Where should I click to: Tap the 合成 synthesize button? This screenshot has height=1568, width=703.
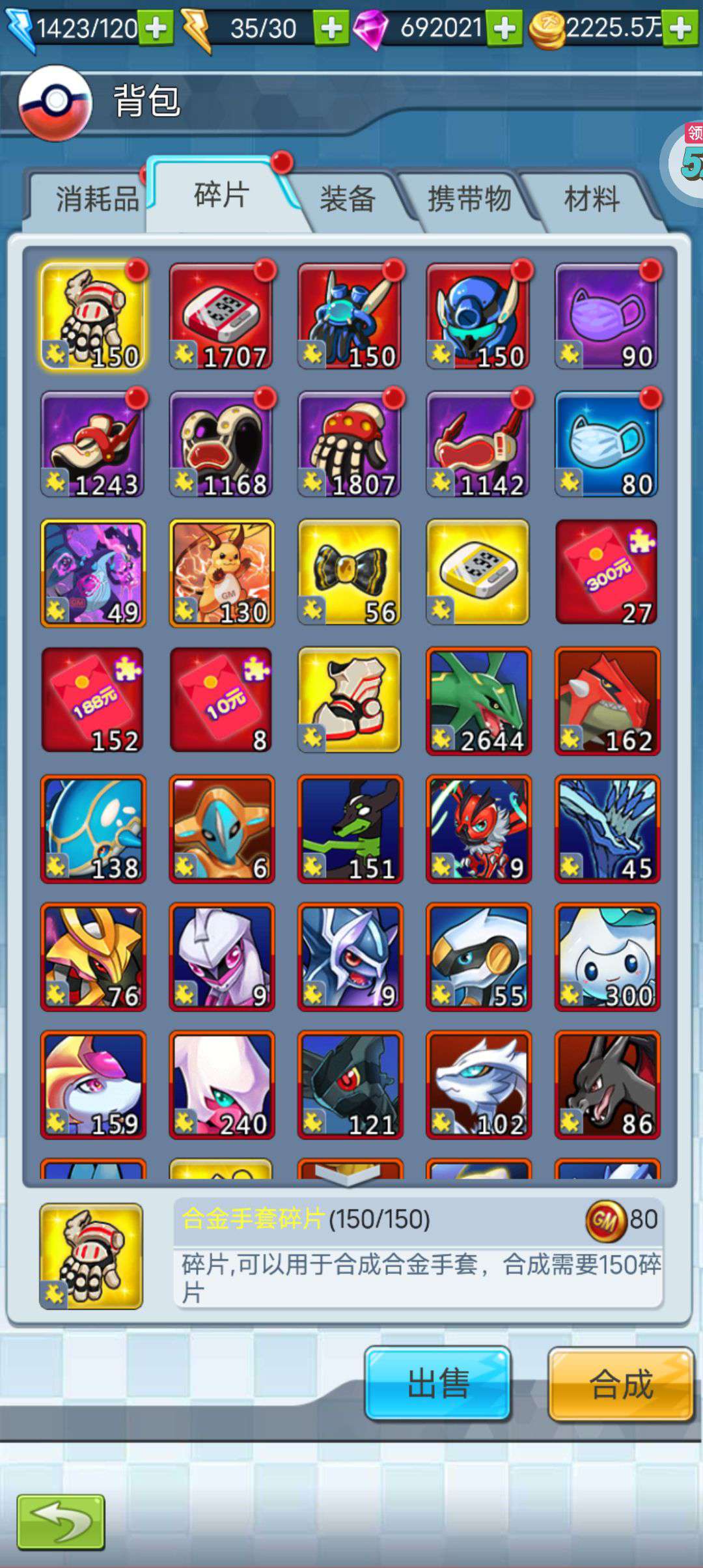[621, 1384]
